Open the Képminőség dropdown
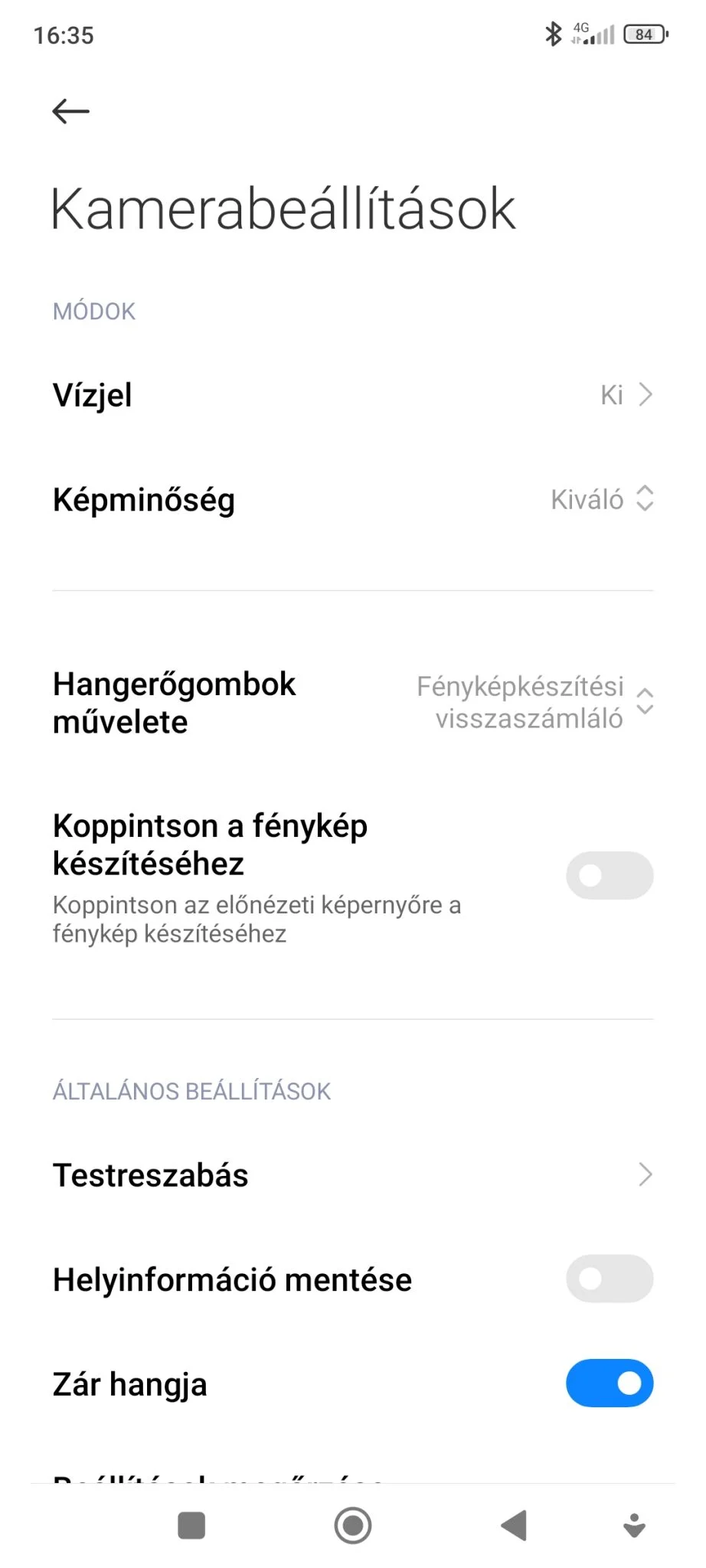The width and height of the screenshot is (706, 1568). click(x=601, y=499)
